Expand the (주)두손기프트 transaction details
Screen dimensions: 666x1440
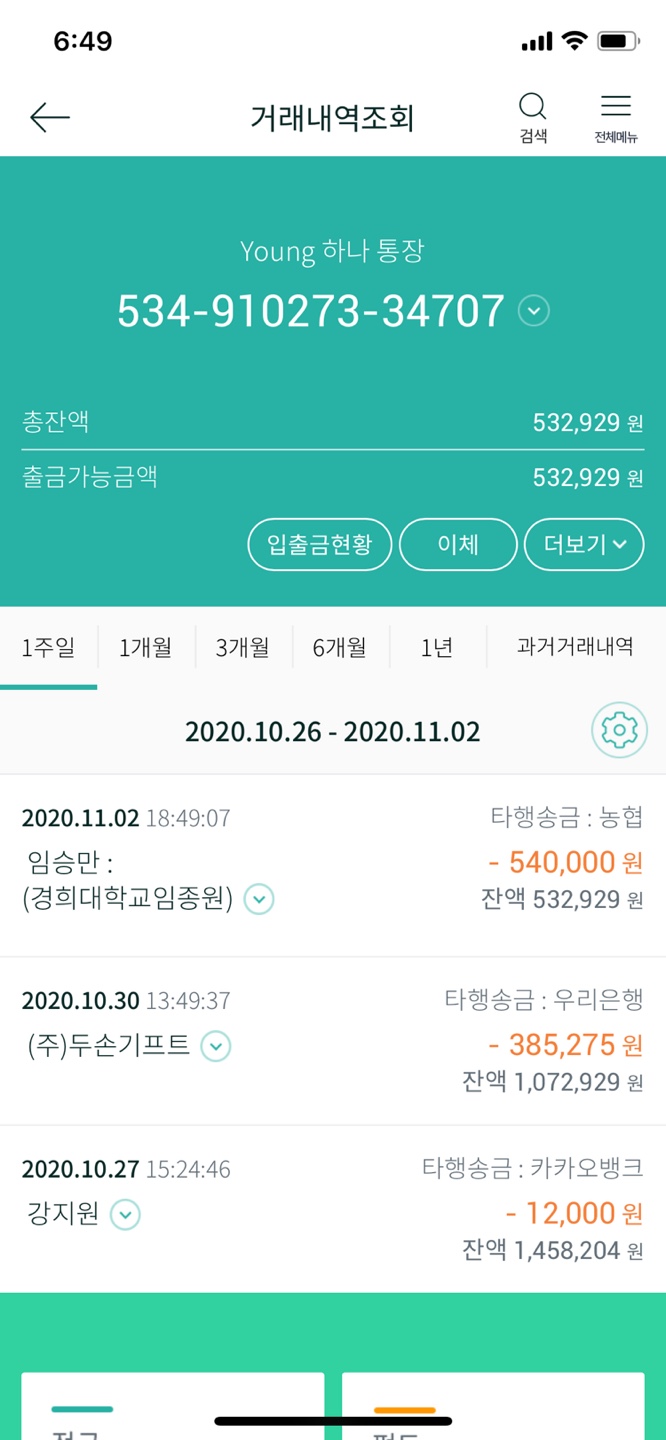click(x=216, y=1046)
